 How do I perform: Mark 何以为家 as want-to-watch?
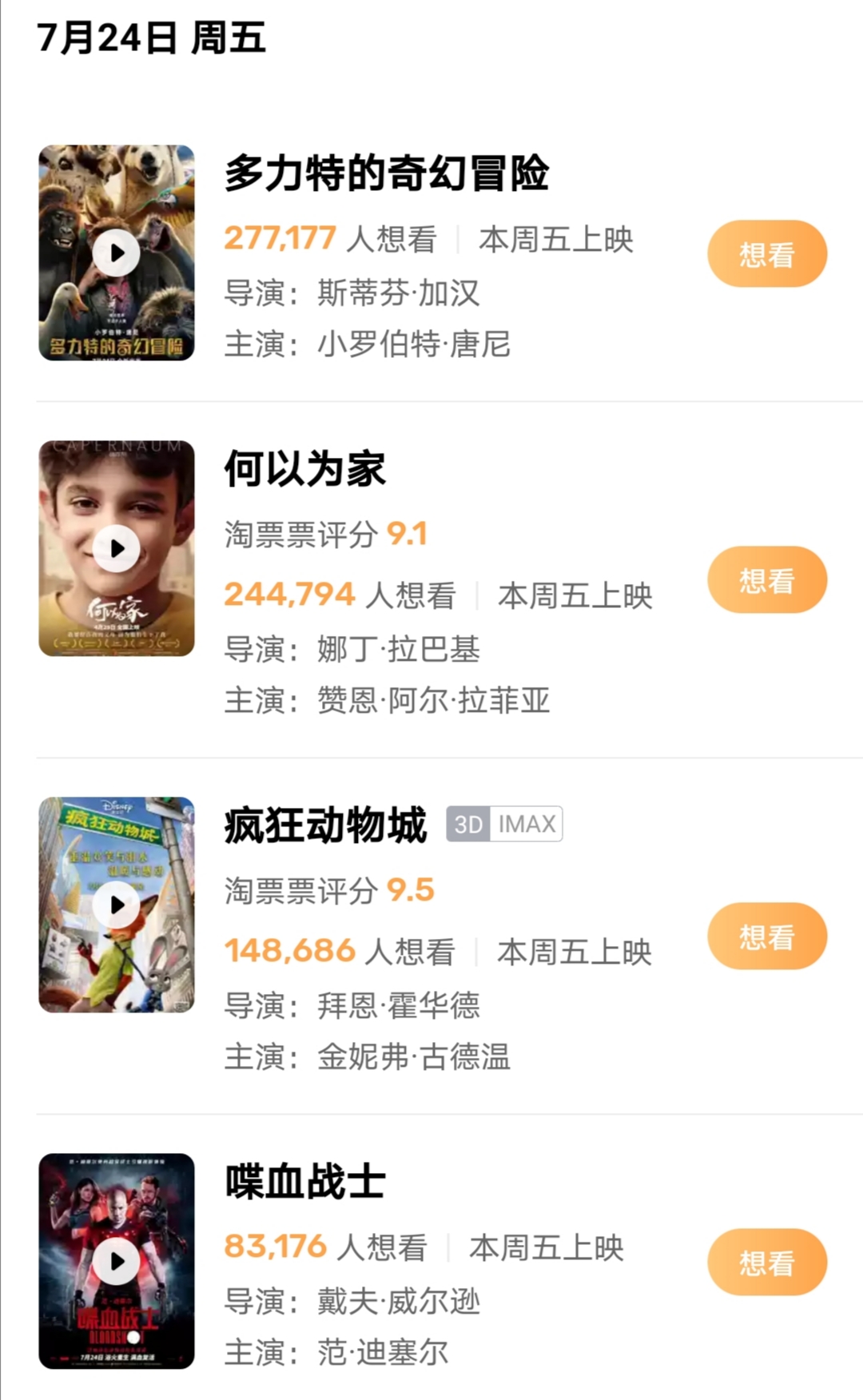pyautogui.click(x=766, y=580)
